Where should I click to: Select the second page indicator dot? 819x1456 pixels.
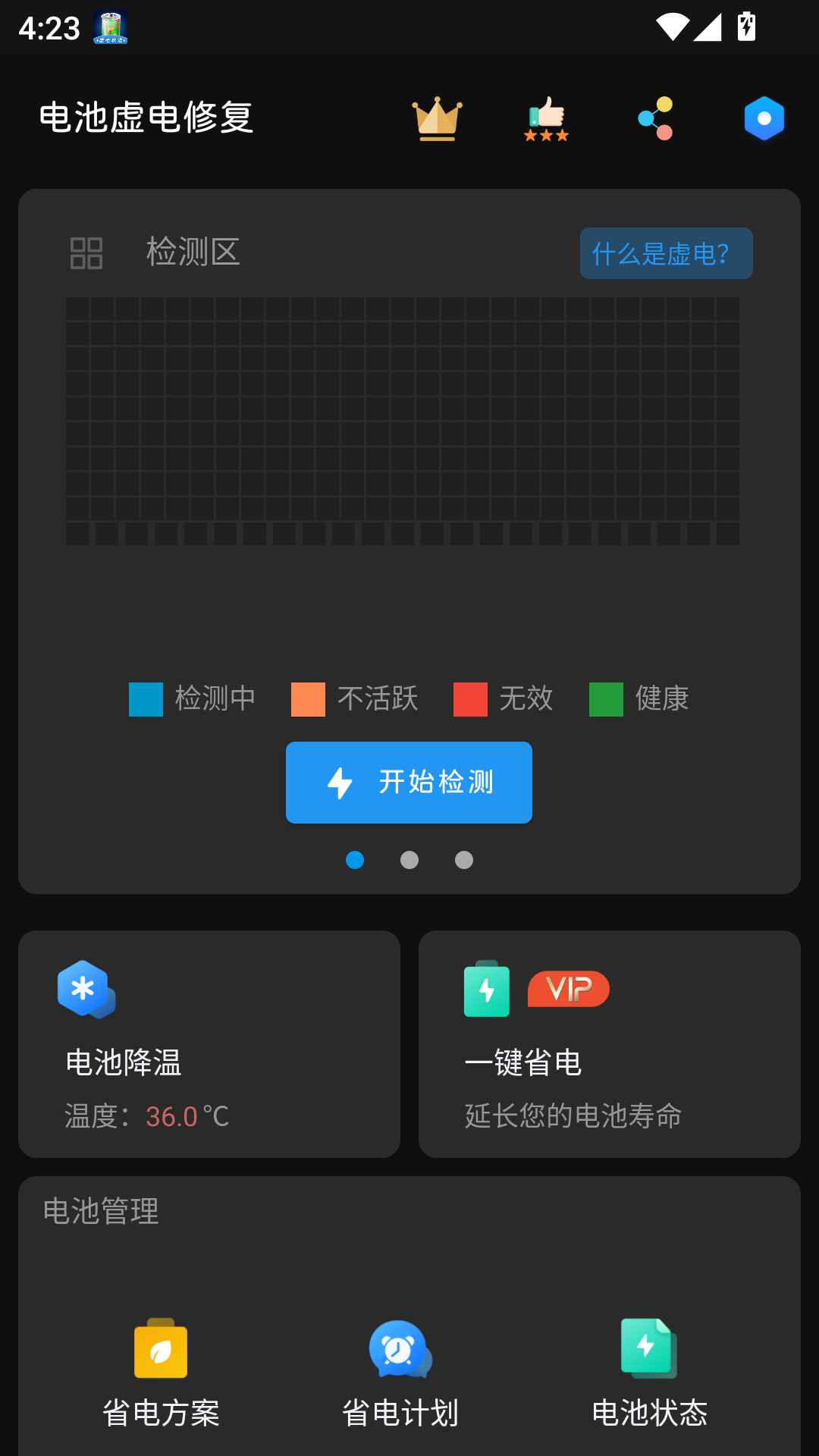coord(409,860)
